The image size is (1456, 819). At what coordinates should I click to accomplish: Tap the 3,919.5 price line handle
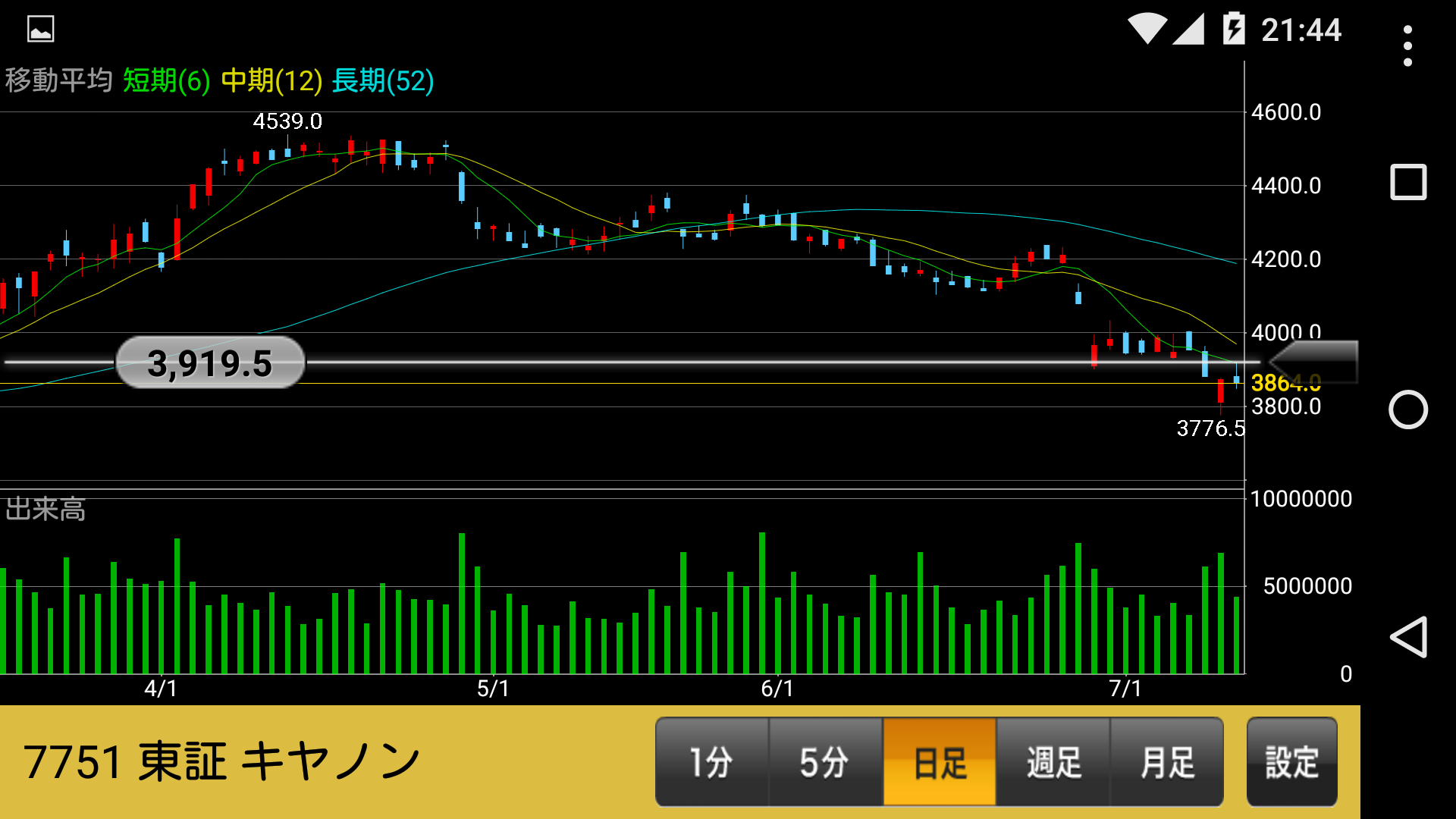point(210,362)
